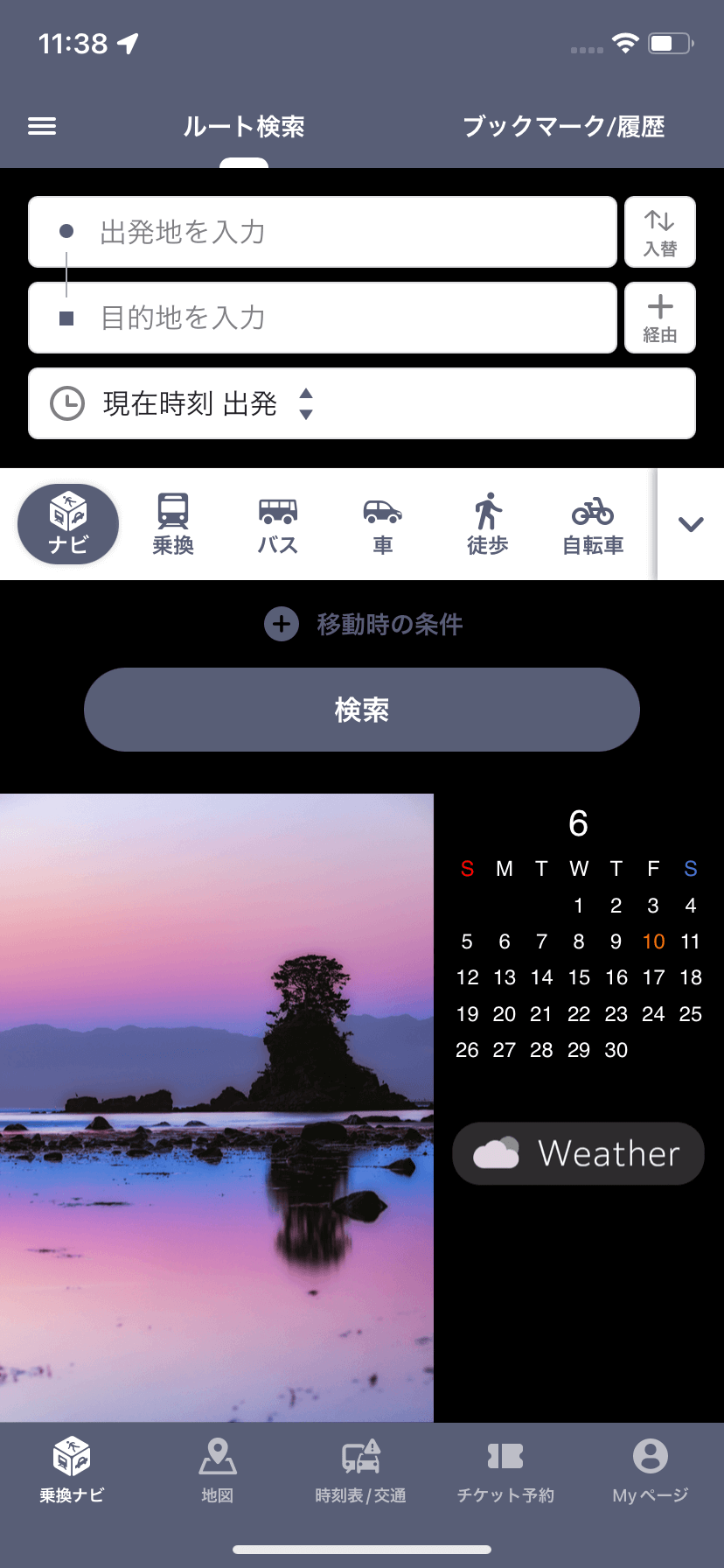Open the Myページ tab
The image size is (724, 1568).
(650, 1472)
